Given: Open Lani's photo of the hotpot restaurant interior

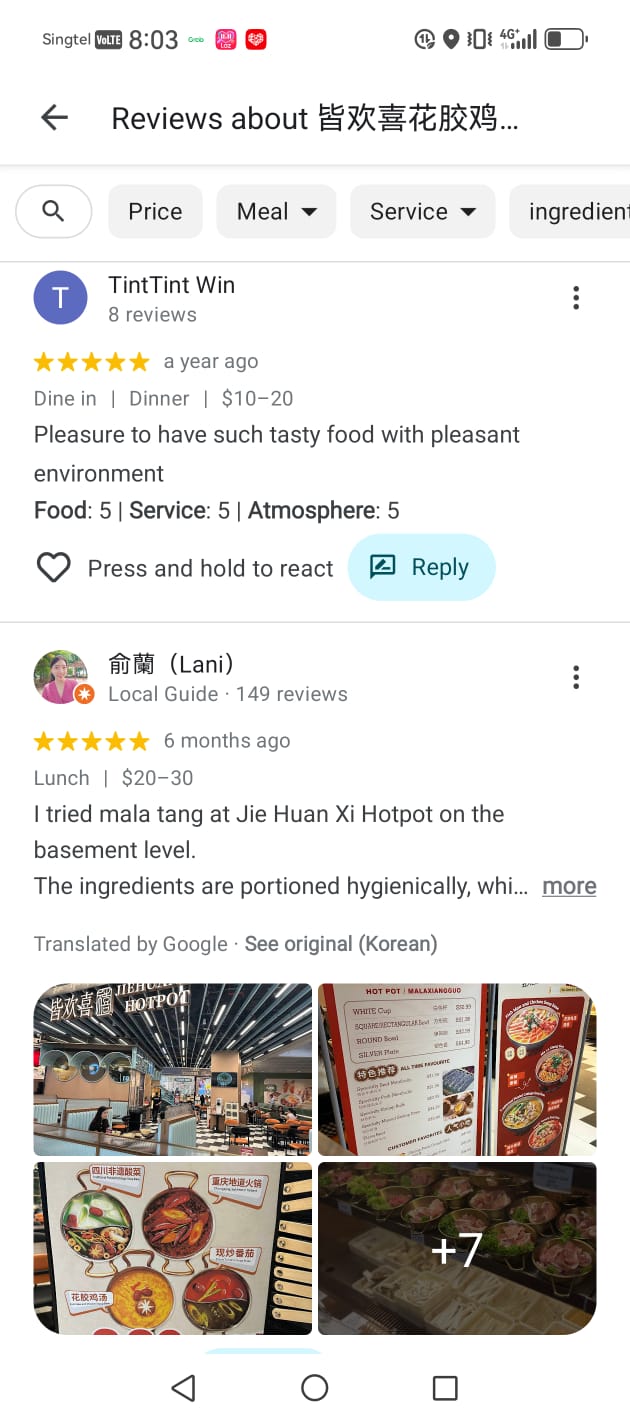Looking at the screenshot, I should click(x=173, y=1068).
